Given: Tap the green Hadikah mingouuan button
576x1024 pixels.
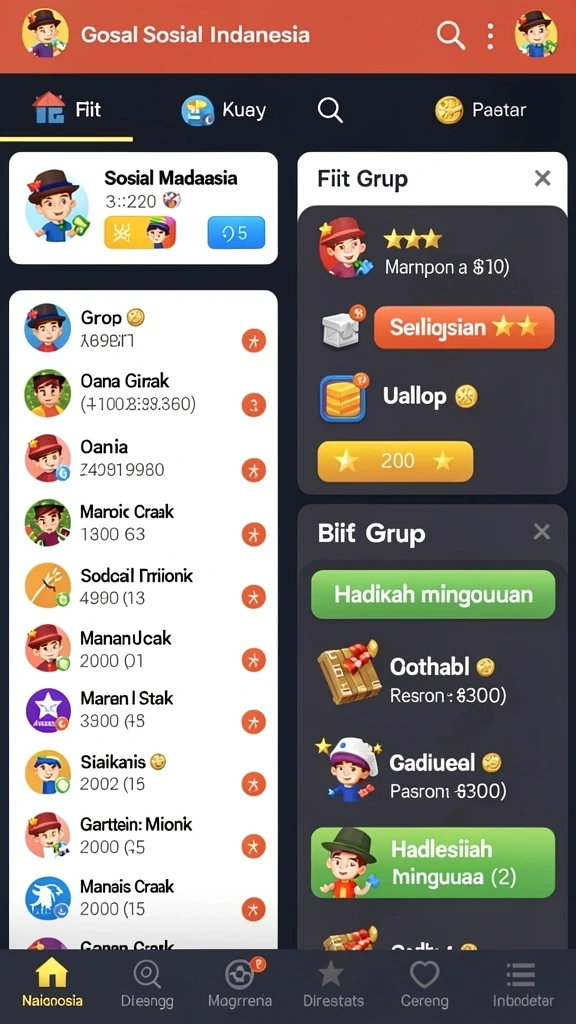Looking at the screenshot, I should tap(433, 594).
